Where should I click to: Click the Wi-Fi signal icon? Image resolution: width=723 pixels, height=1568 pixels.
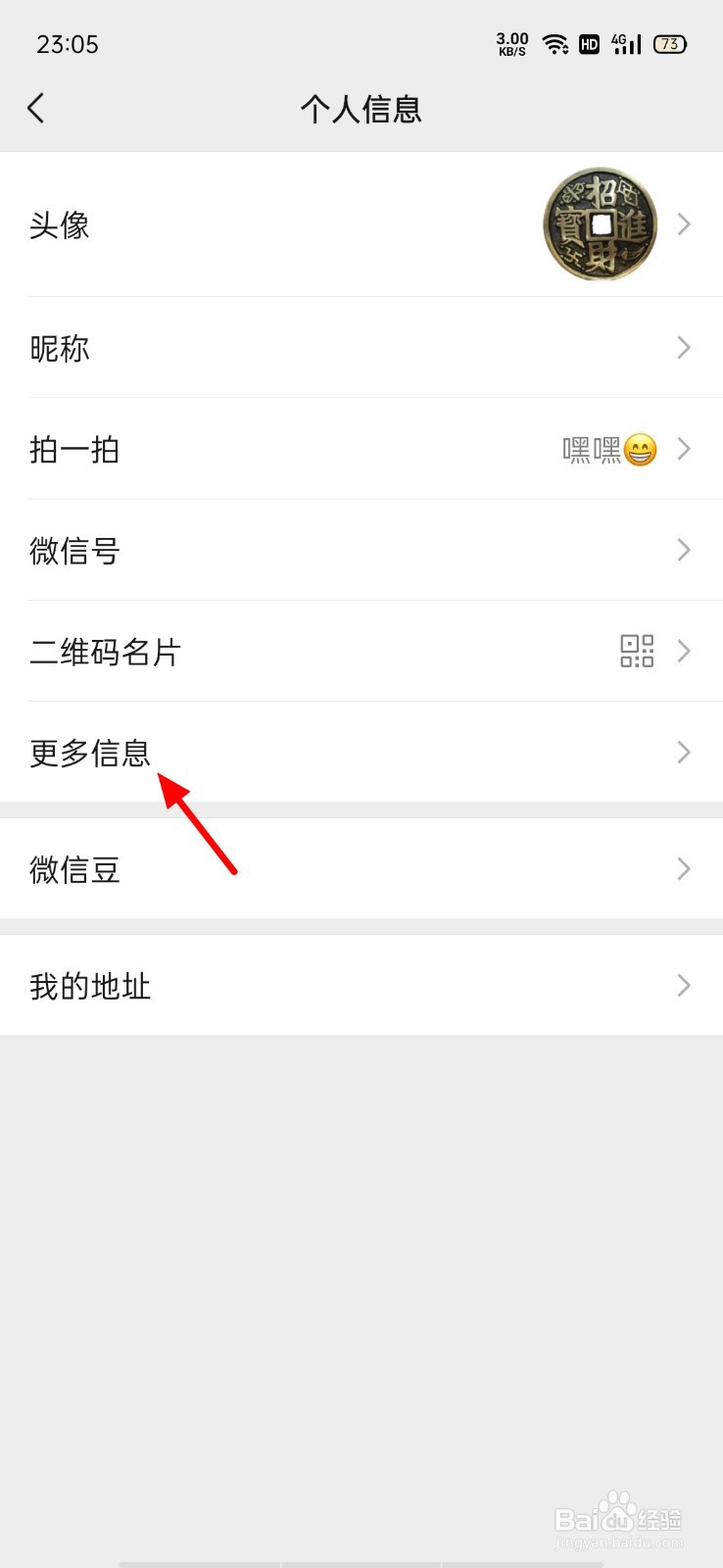tap(555, 43)
